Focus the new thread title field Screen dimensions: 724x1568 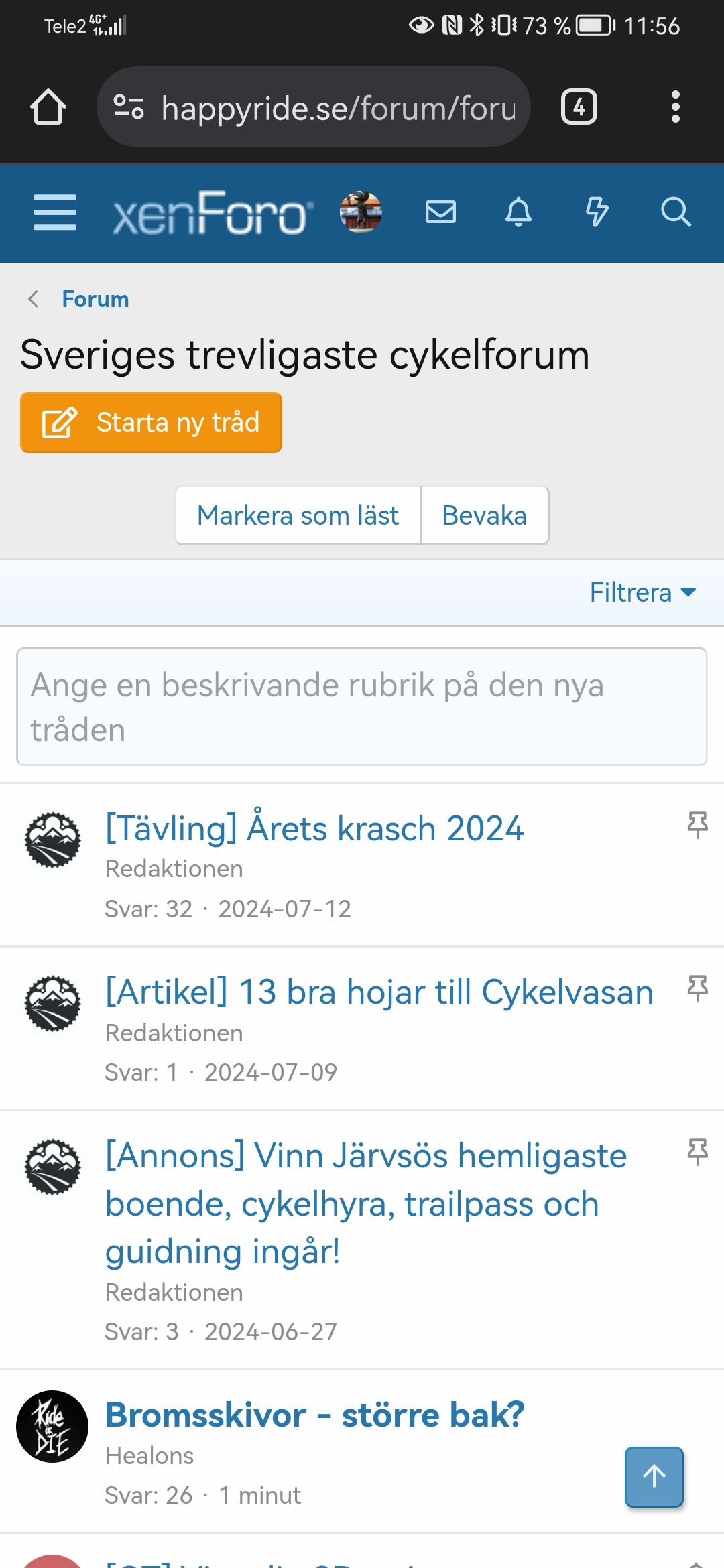(x=362, y=706)
